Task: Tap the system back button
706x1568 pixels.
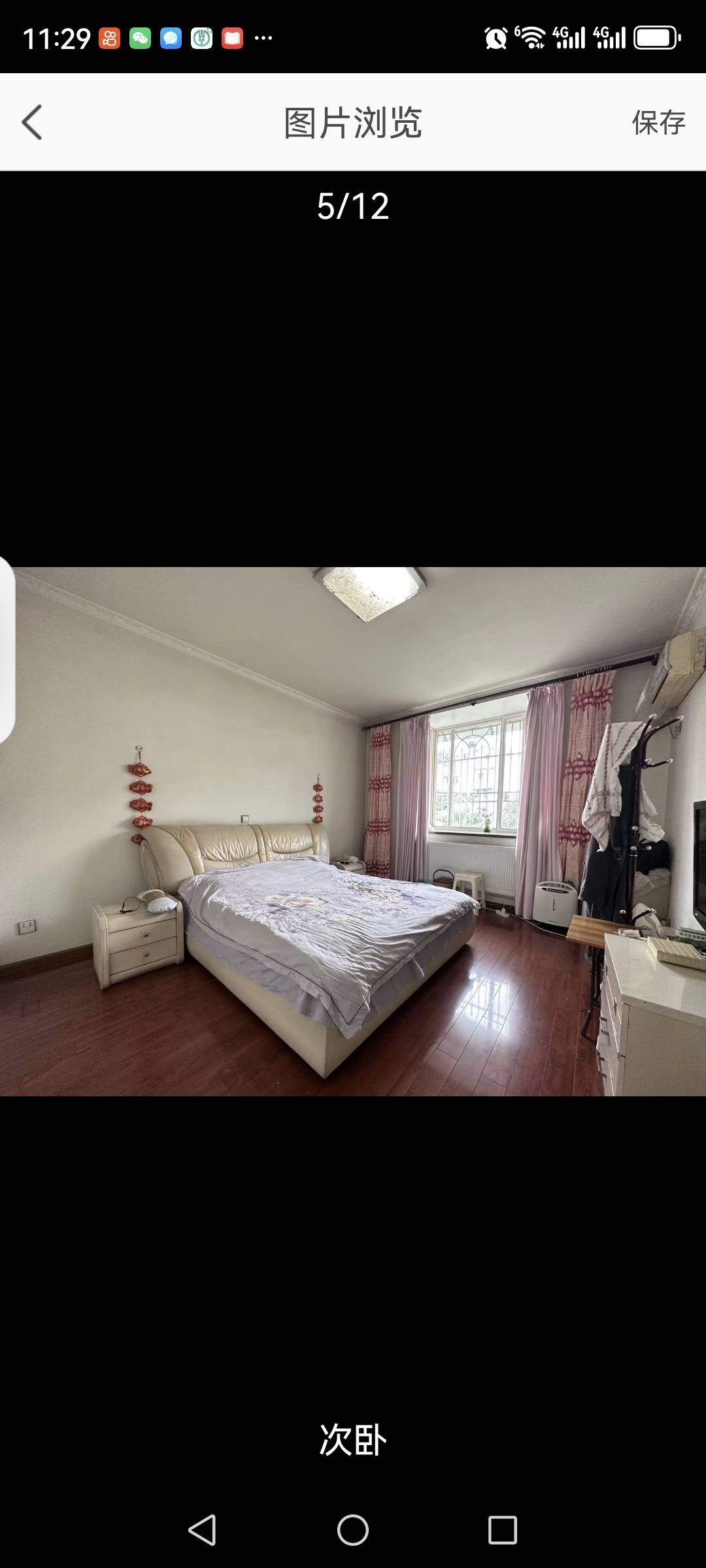Action: coord(202,1529)
